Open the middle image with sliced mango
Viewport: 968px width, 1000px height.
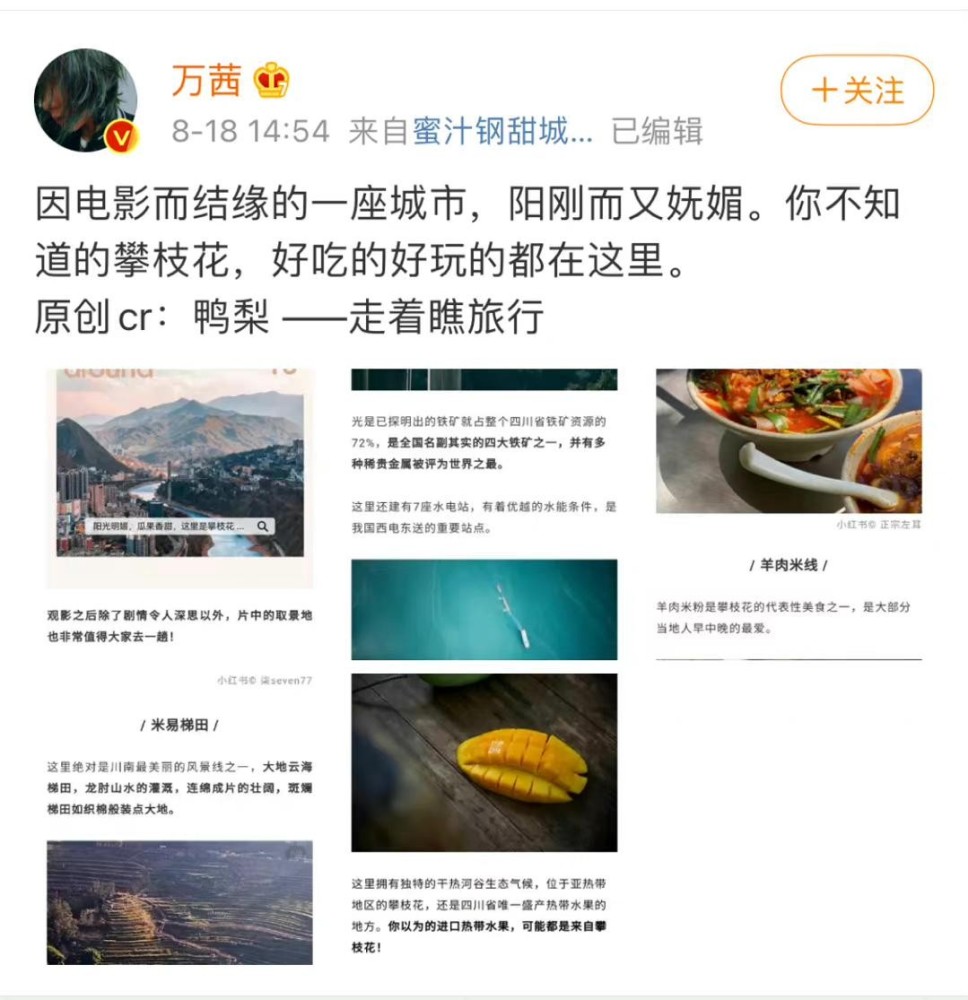click(484, 665)
